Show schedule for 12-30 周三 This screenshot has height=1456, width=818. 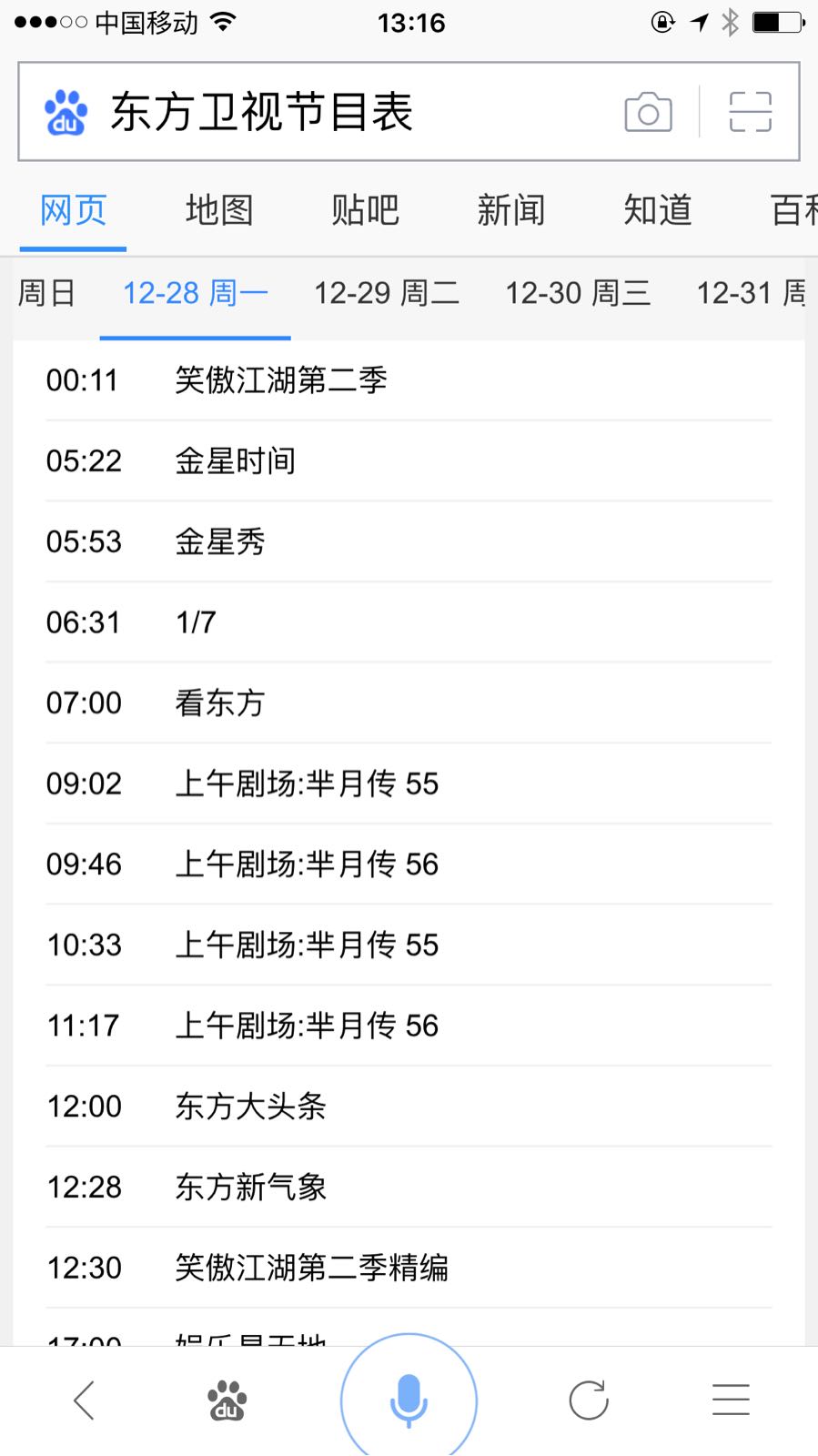point(578,293)
